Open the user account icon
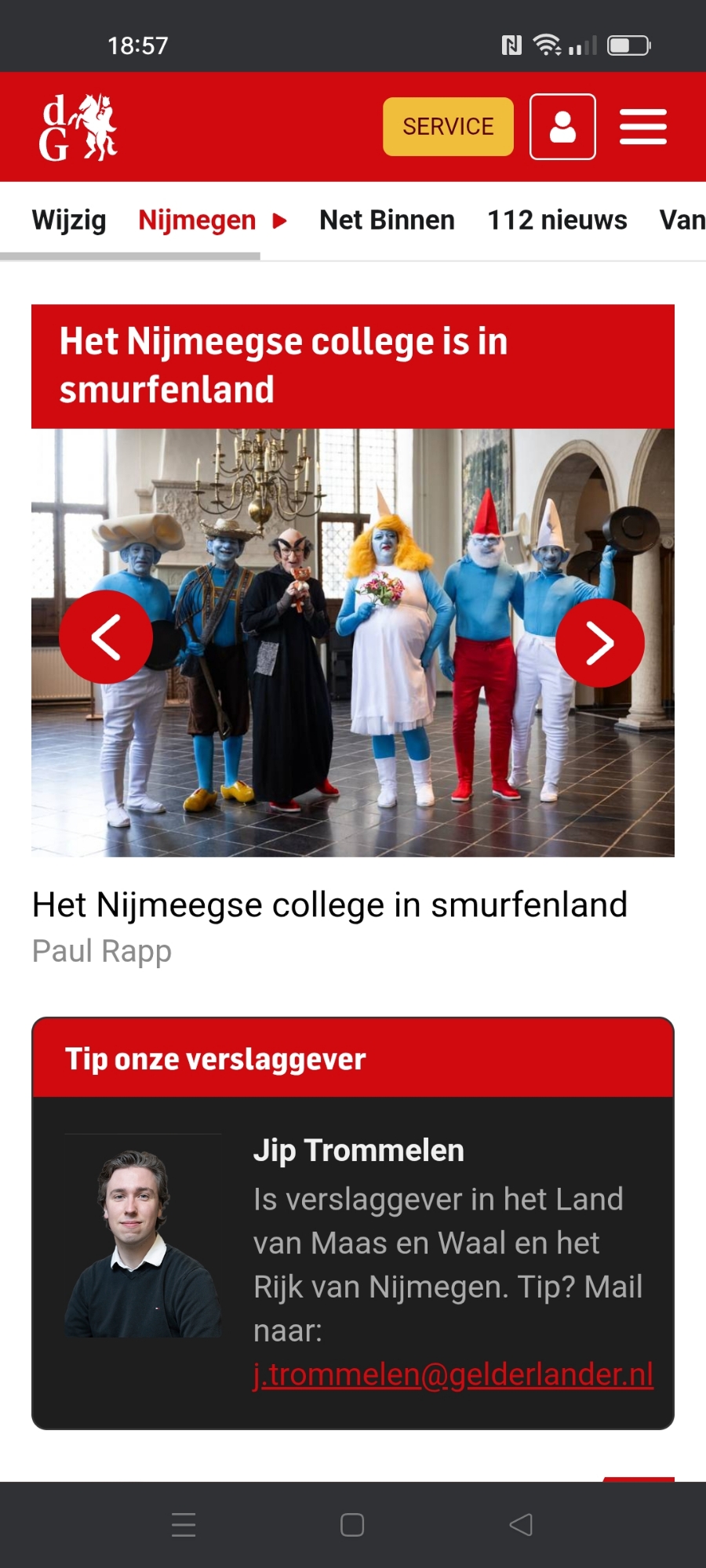706x1568 pixels. click(562, 126)
